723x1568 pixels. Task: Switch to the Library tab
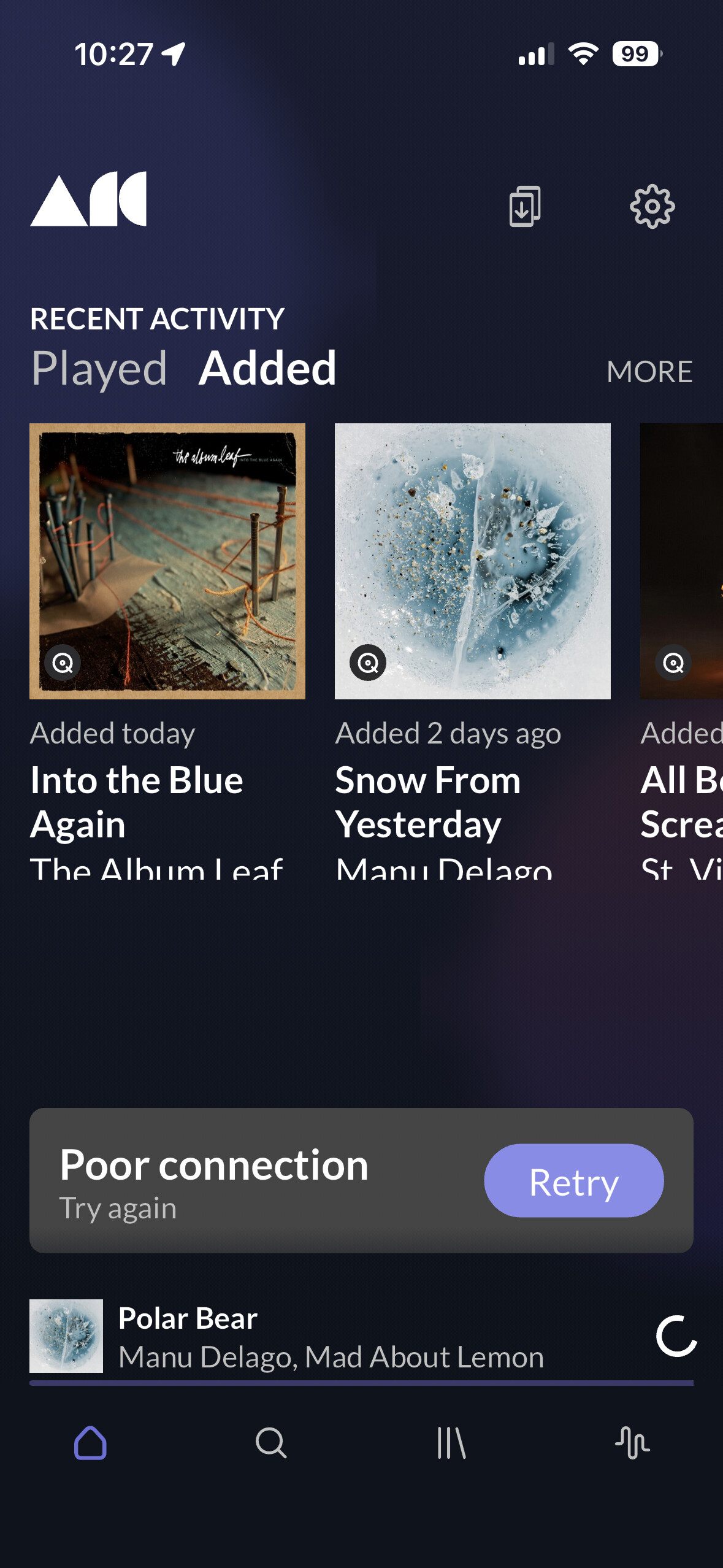(452, 1443)
